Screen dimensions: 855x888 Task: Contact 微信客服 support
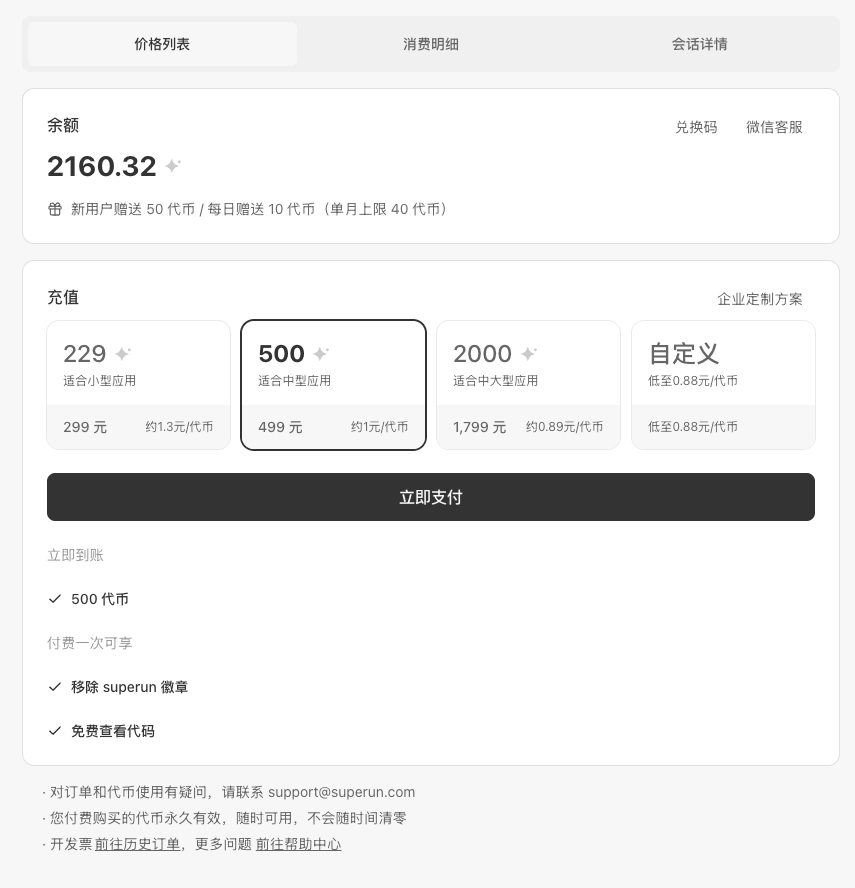coord(774,127)
